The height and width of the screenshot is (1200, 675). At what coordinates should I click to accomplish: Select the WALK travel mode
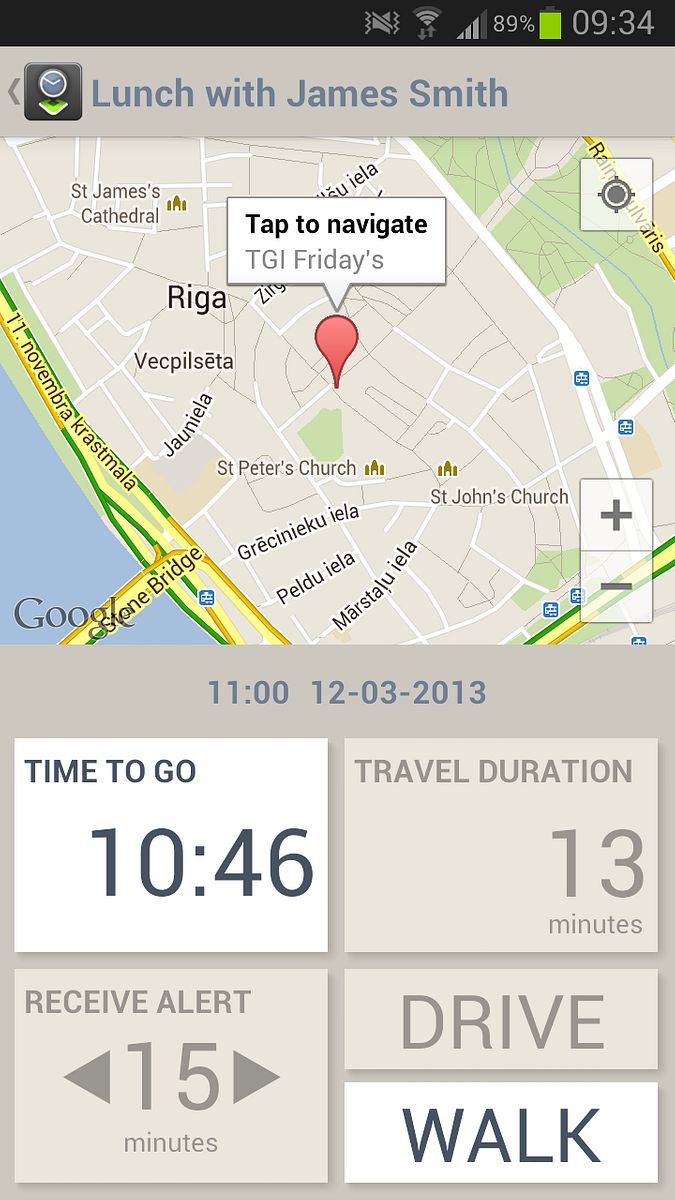tap(501, 1132)
